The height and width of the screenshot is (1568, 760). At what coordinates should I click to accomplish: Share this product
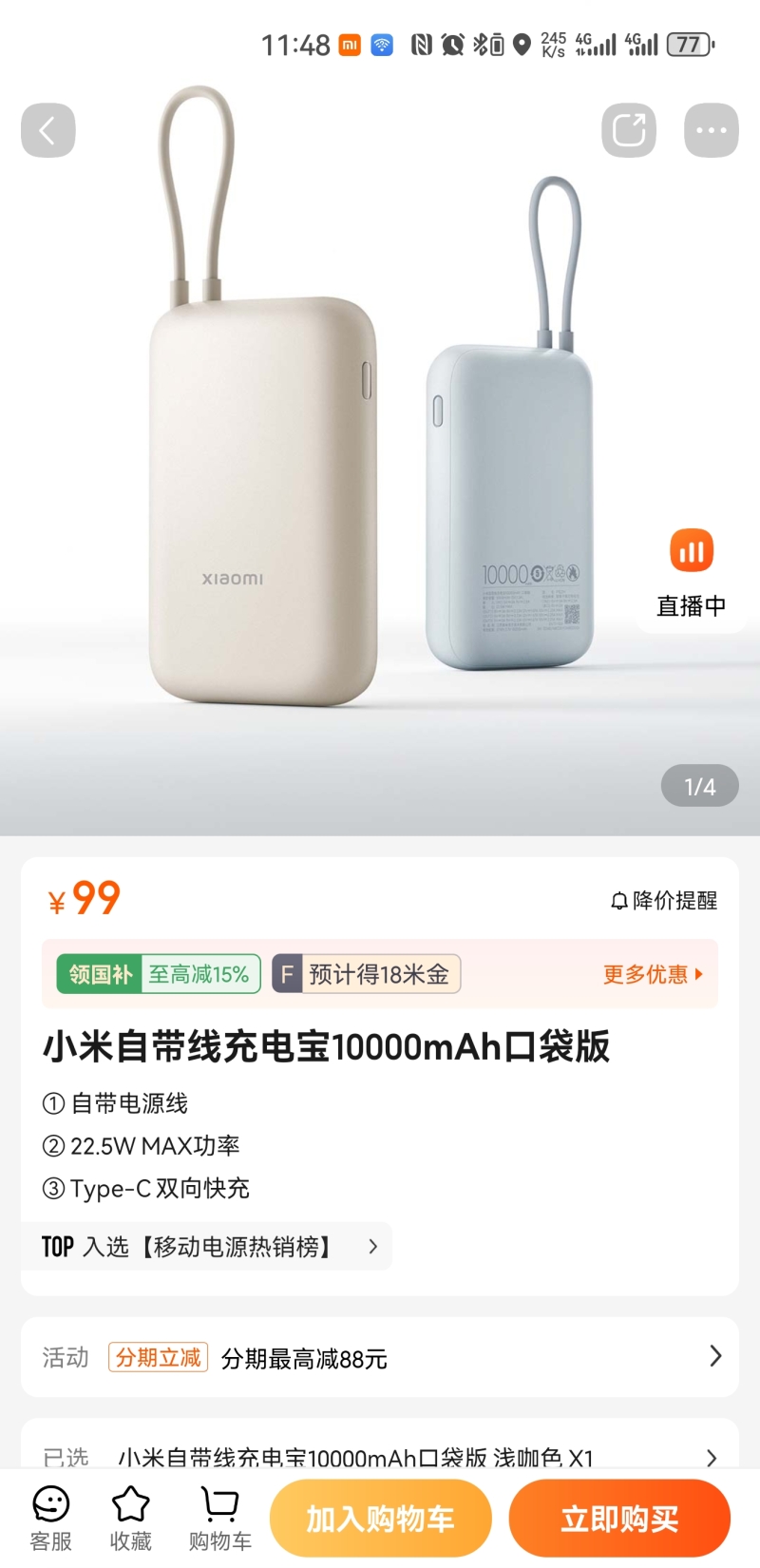point(628,130)
